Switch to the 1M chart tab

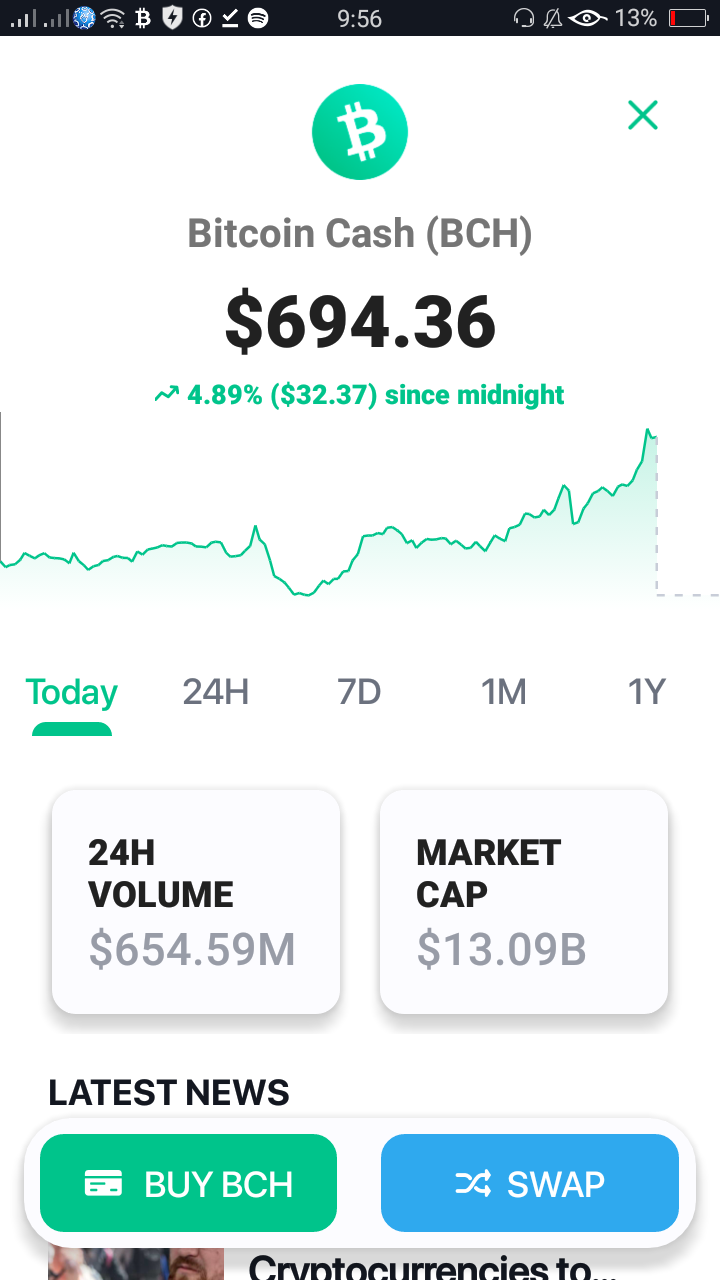pyautogui.click(x=503, y=692)
